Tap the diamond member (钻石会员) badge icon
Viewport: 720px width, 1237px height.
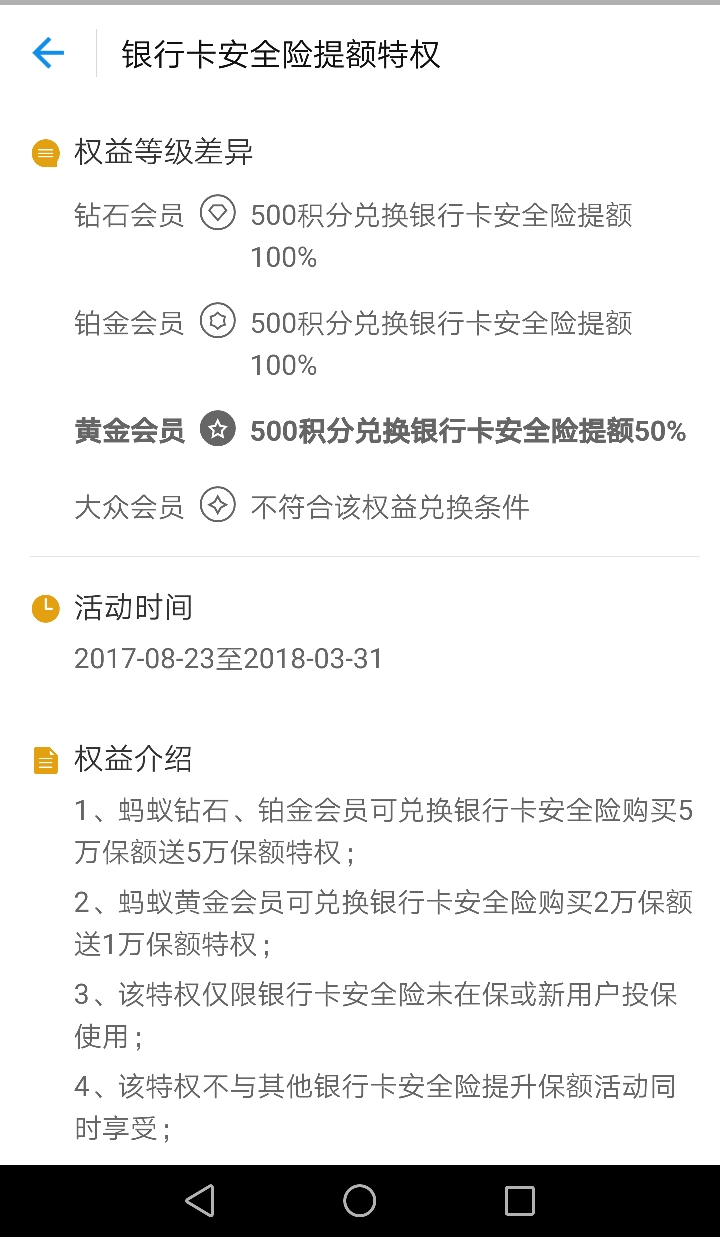point(217,214)
